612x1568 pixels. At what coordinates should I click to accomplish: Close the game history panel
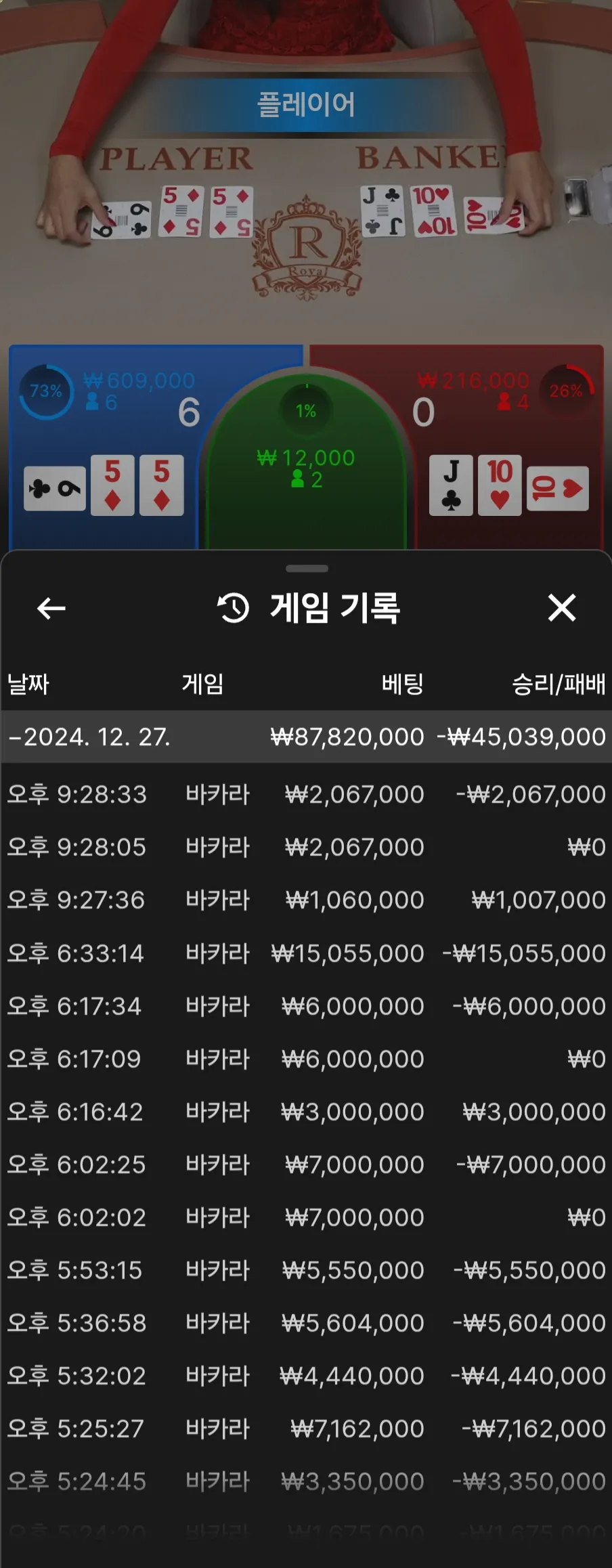[561, 608]
